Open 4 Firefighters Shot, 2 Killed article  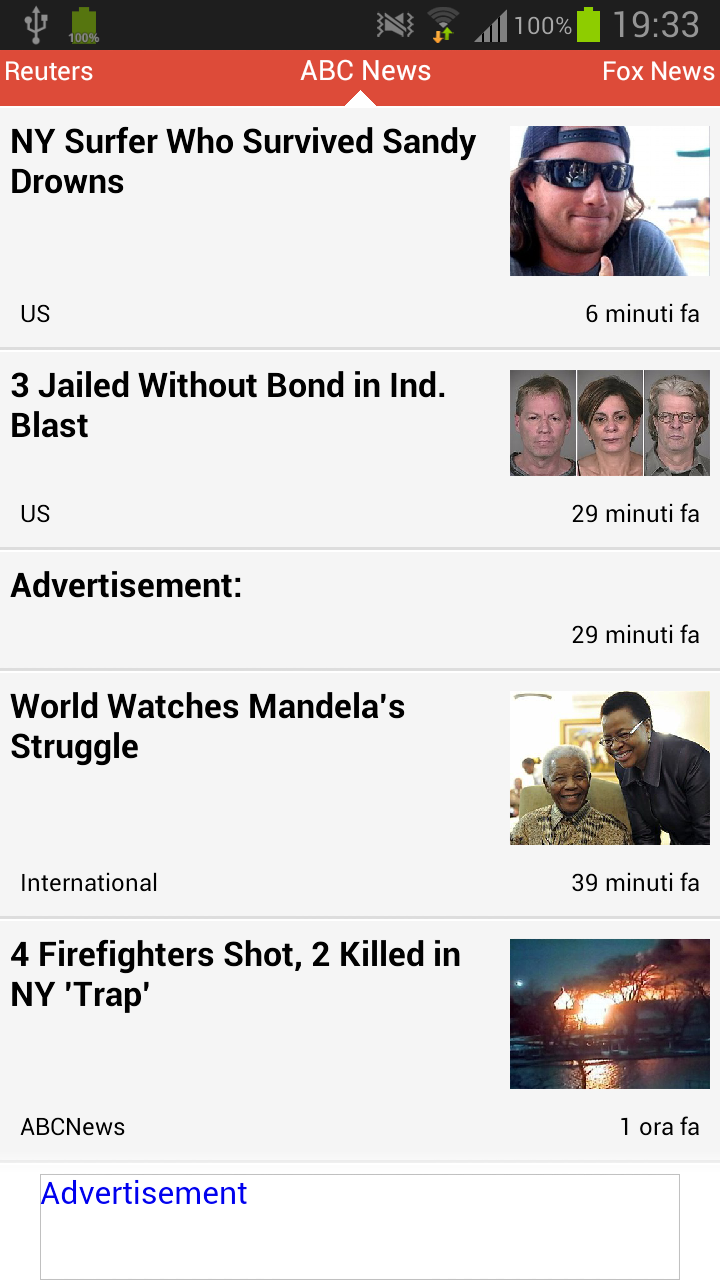[x=235, y=974]
